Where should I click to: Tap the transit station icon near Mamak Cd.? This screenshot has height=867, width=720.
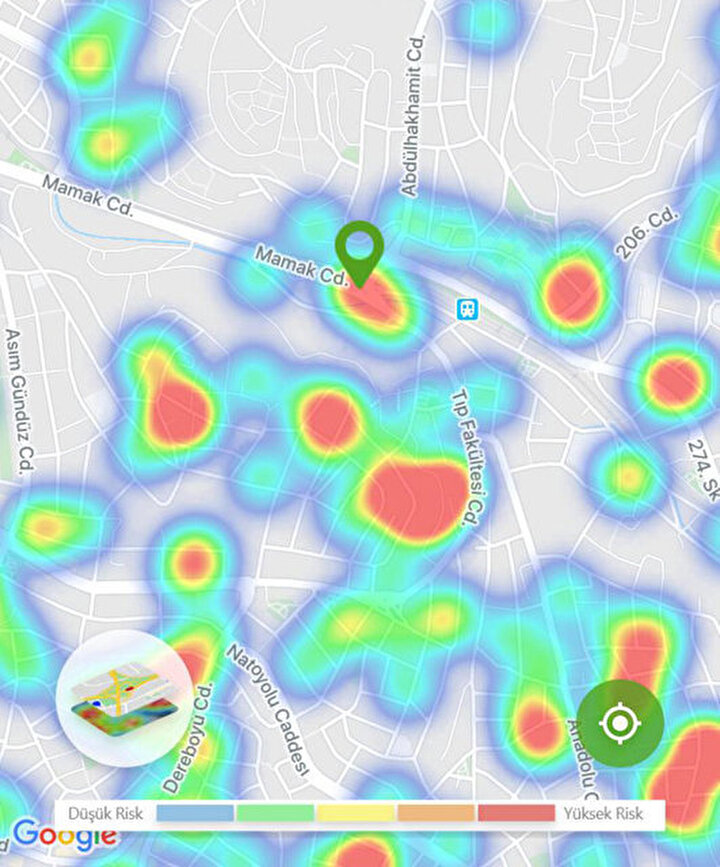467,309
